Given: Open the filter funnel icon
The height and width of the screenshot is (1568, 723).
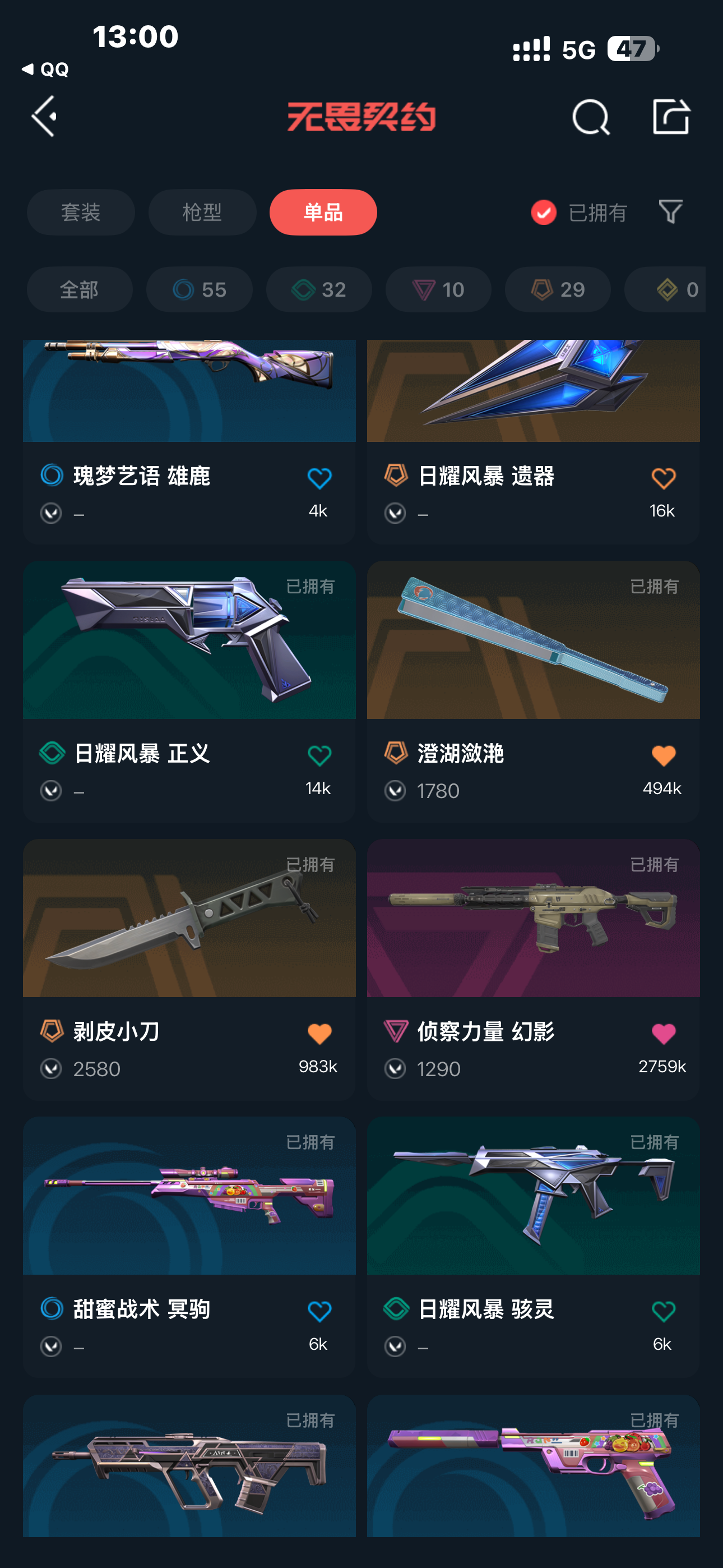Looking at the screenshot, I should click(x=671, y=212).
